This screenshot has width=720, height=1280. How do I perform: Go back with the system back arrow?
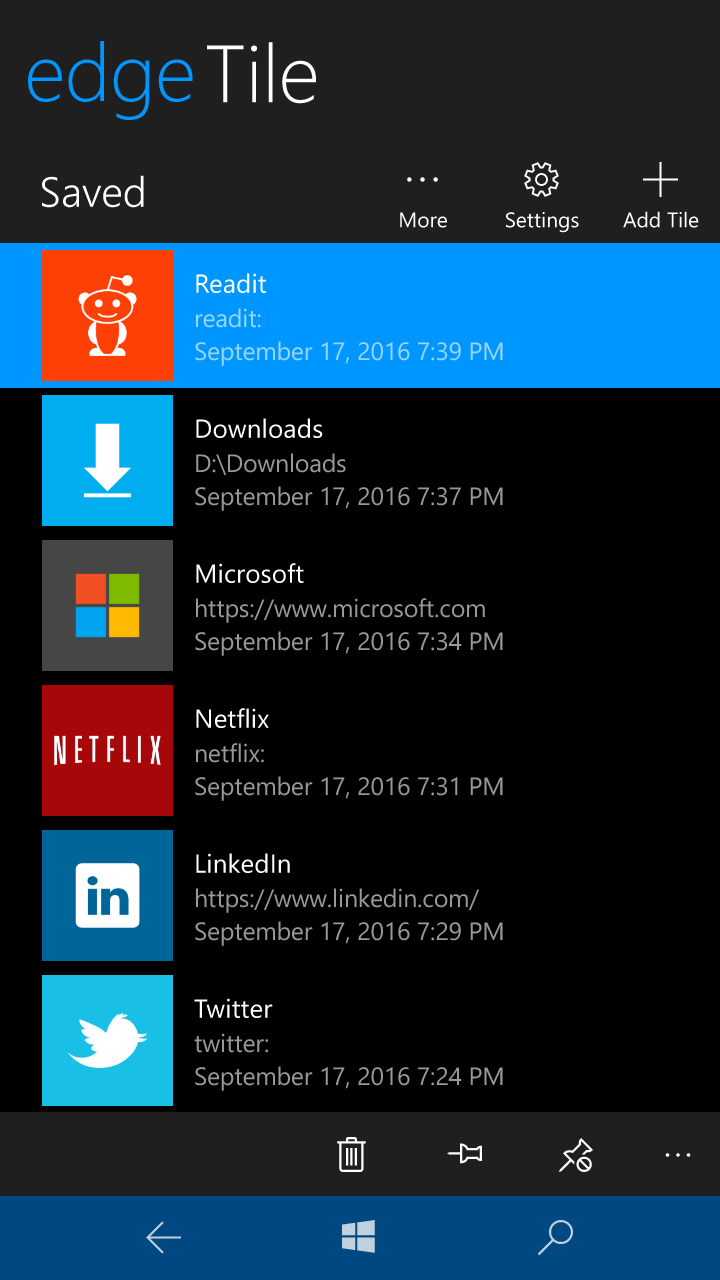[164, 1238]
